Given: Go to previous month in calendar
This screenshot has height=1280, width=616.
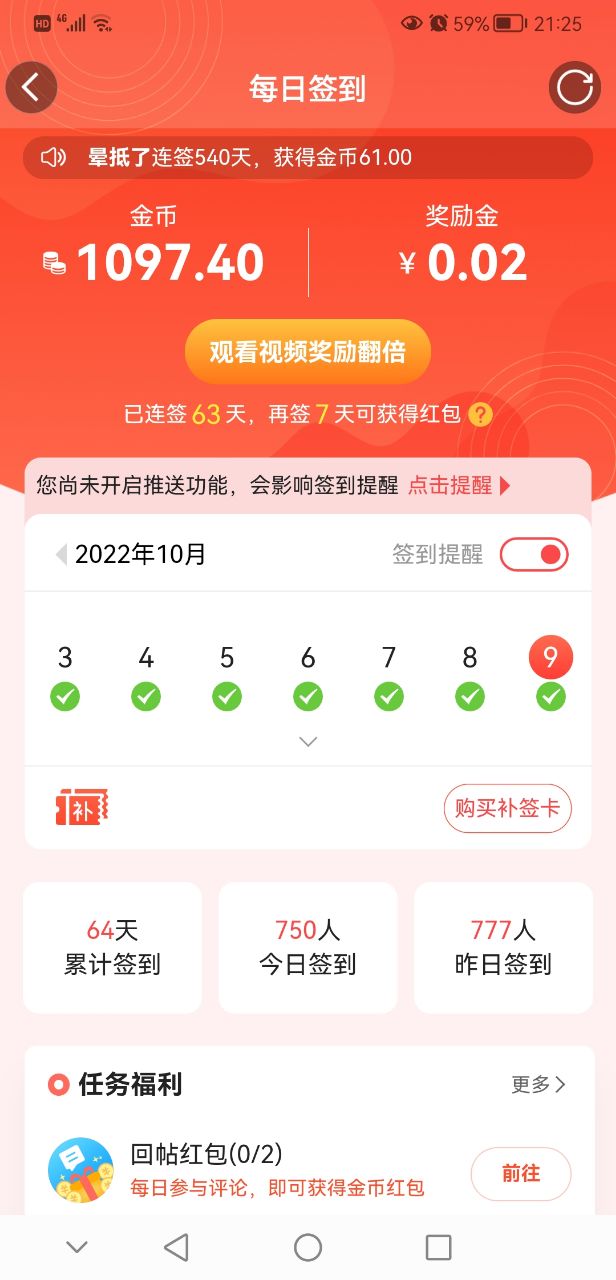Looking at the screenshot, I should coord(62,554).
